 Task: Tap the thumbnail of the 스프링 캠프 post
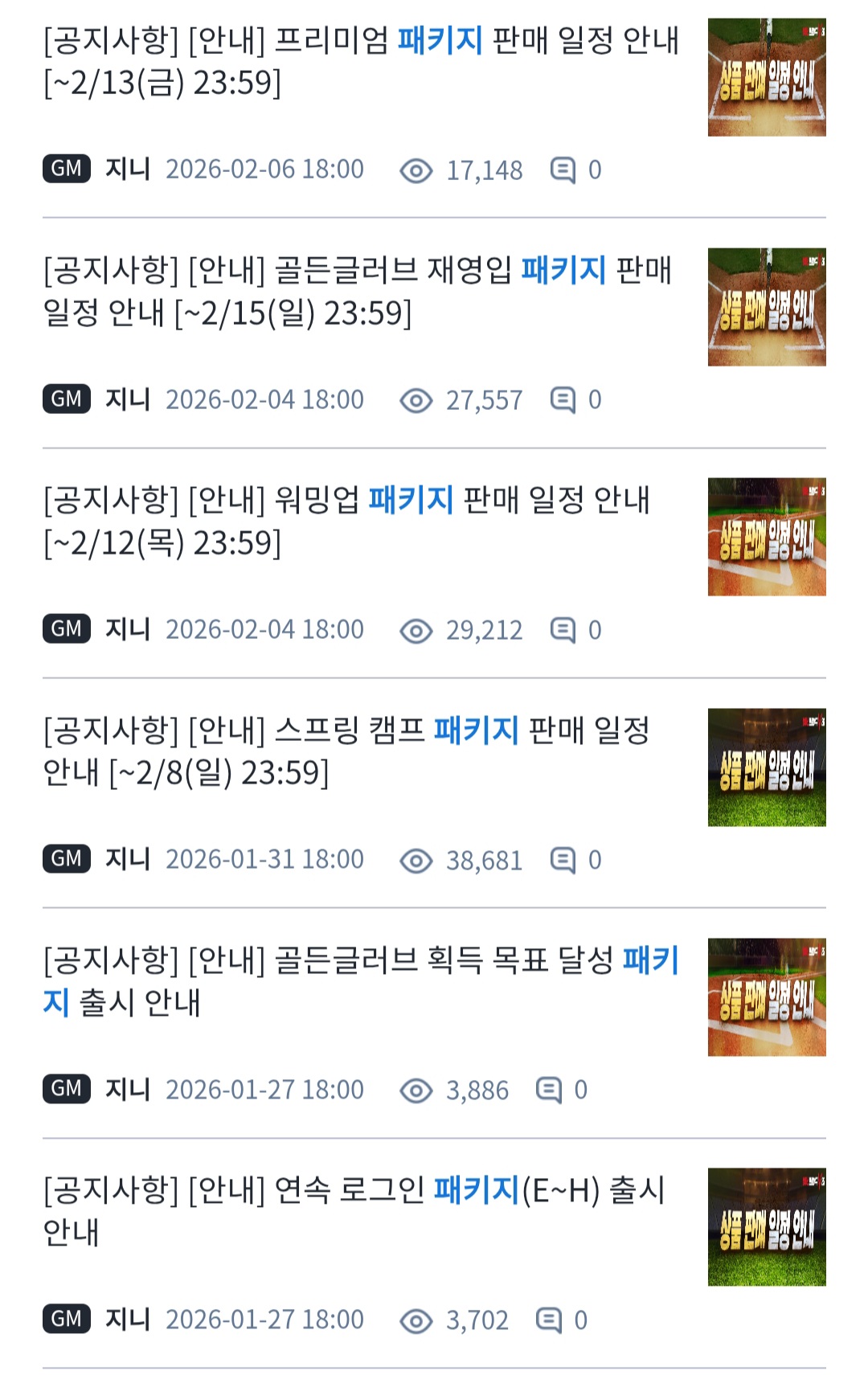click(x=766, y=767)
